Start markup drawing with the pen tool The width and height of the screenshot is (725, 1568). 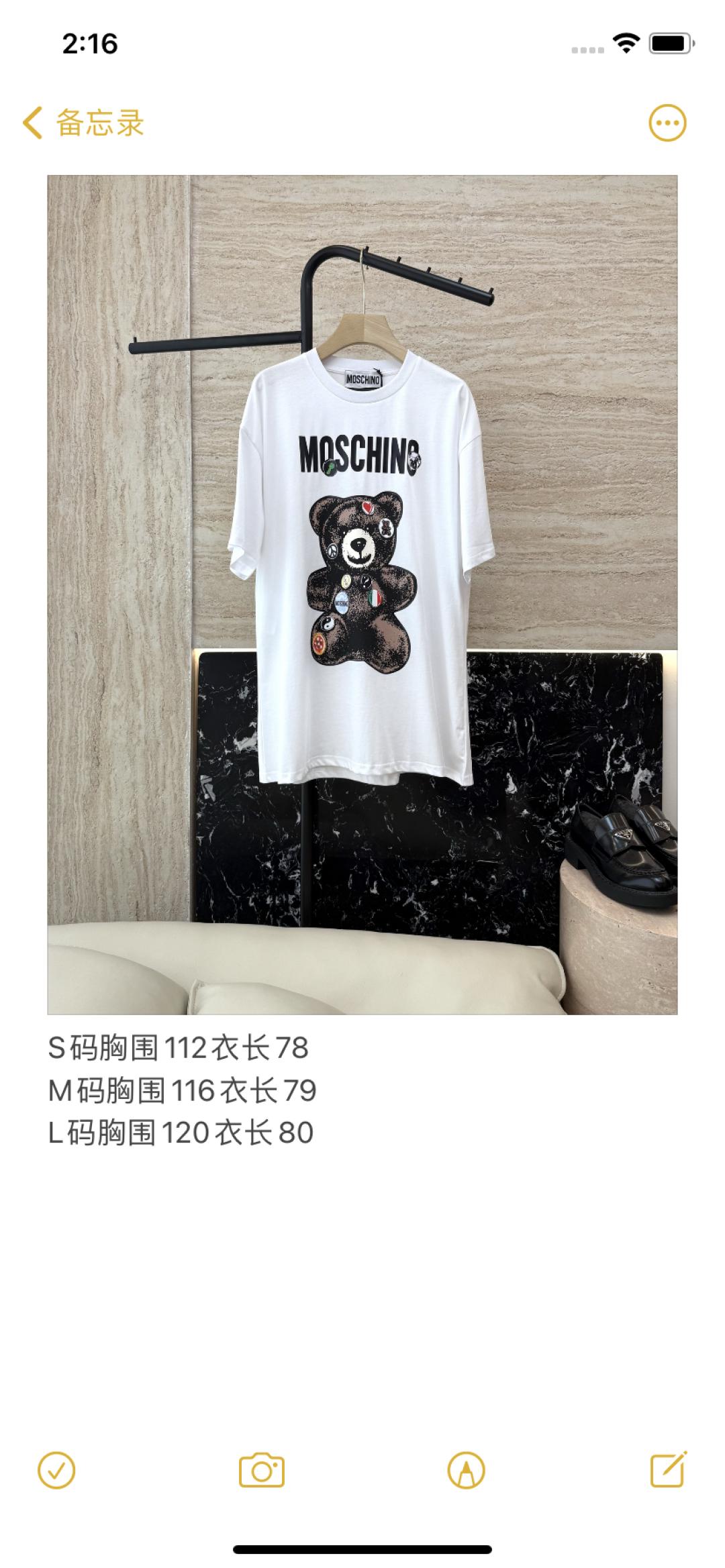466,1471
